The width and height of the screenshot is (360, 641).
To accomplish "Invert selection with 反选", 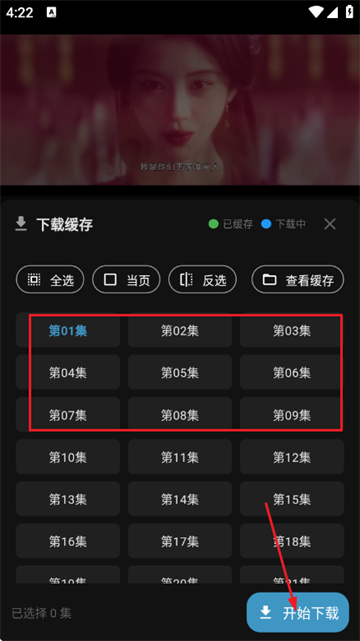I will (203, 280).
